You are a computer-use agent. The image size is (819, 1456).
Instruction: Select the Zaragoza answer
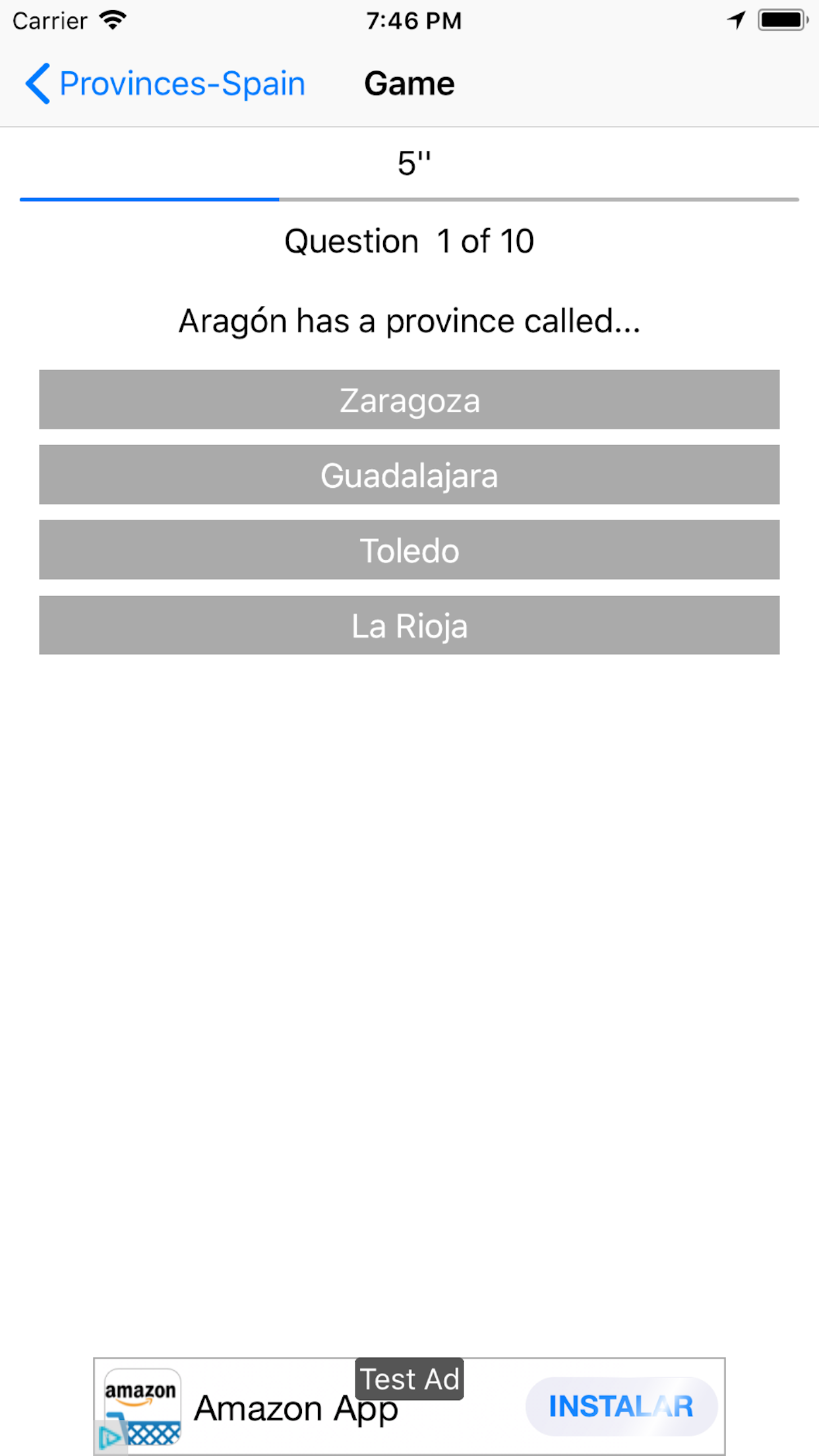pos(409,400)
